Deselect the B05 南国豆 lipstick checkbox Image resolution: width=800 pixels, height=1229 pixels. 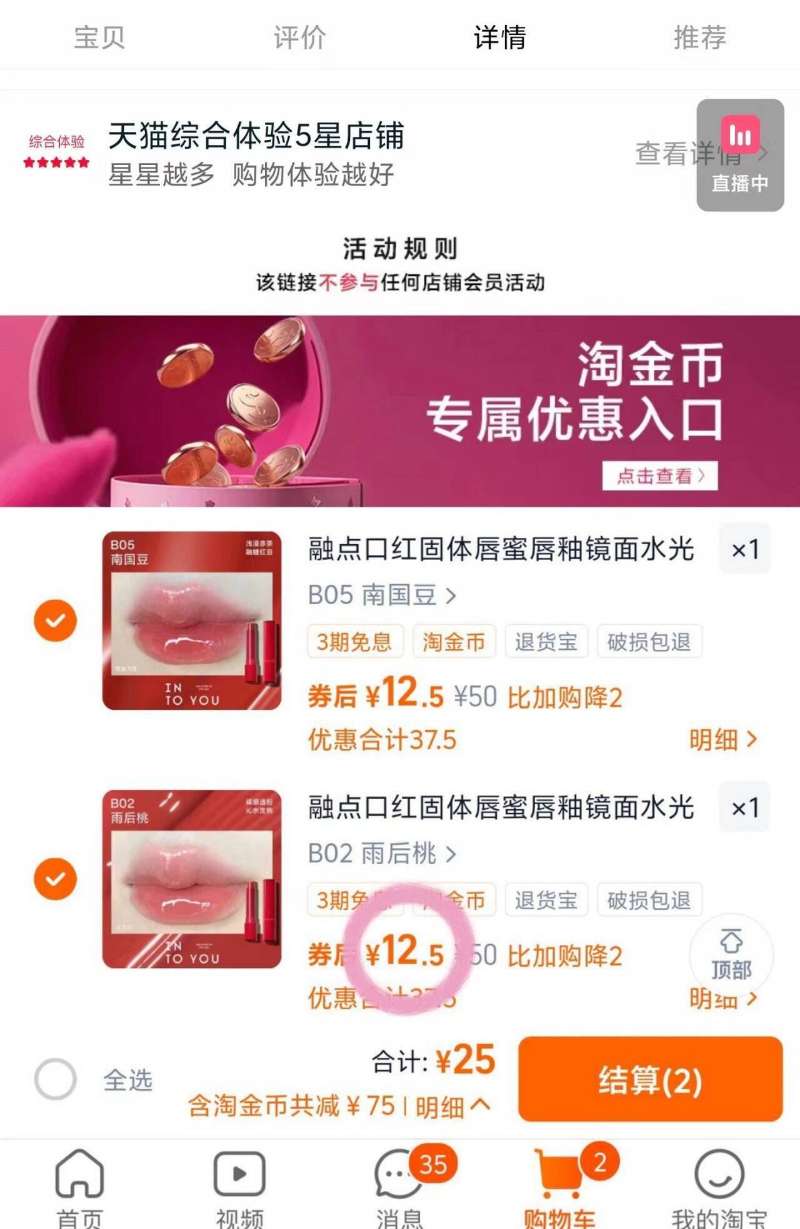point(55,620)
